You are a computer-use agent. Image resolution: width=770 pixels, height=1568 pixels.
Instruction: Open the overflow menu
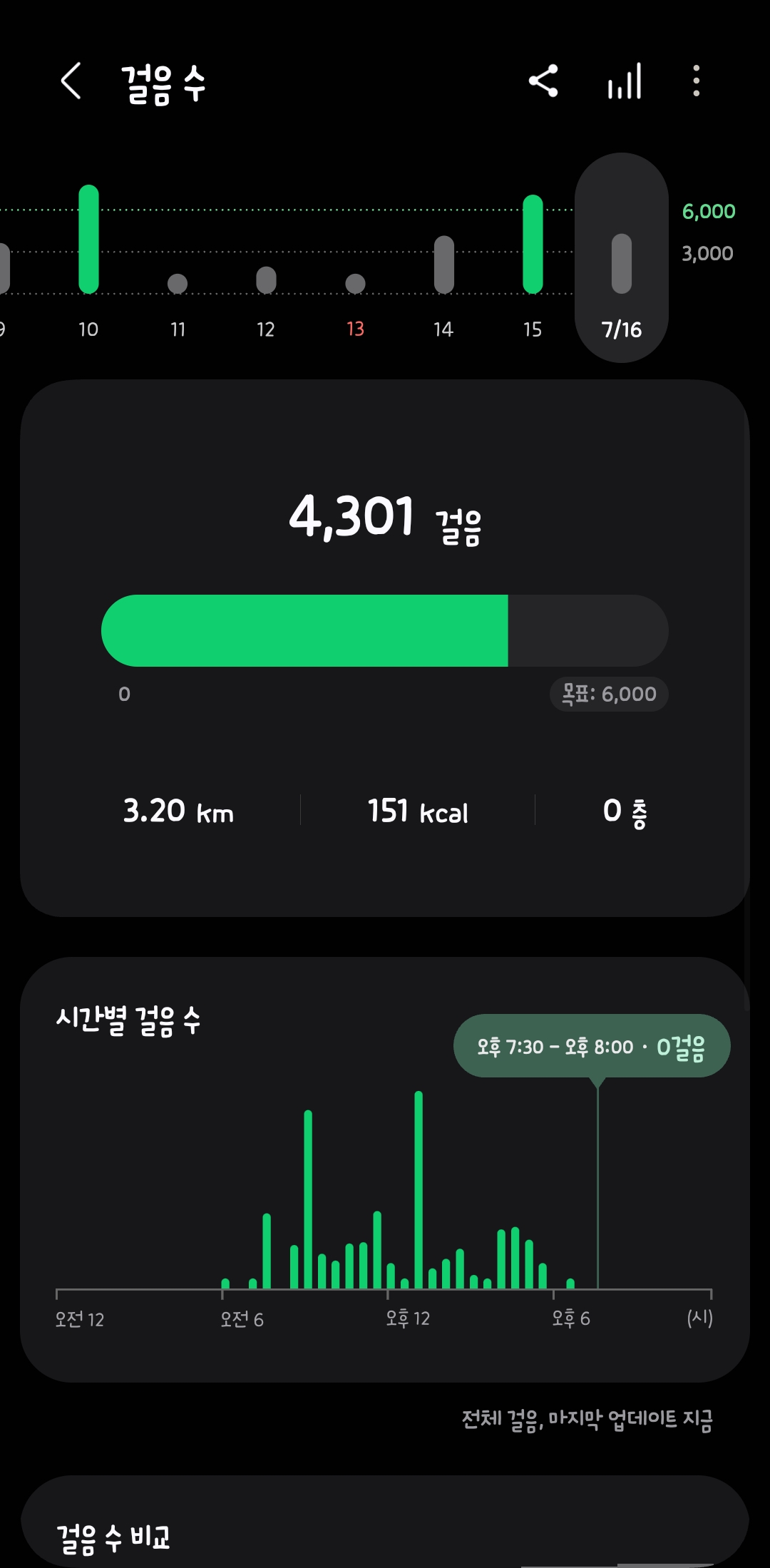coord(697,81)
